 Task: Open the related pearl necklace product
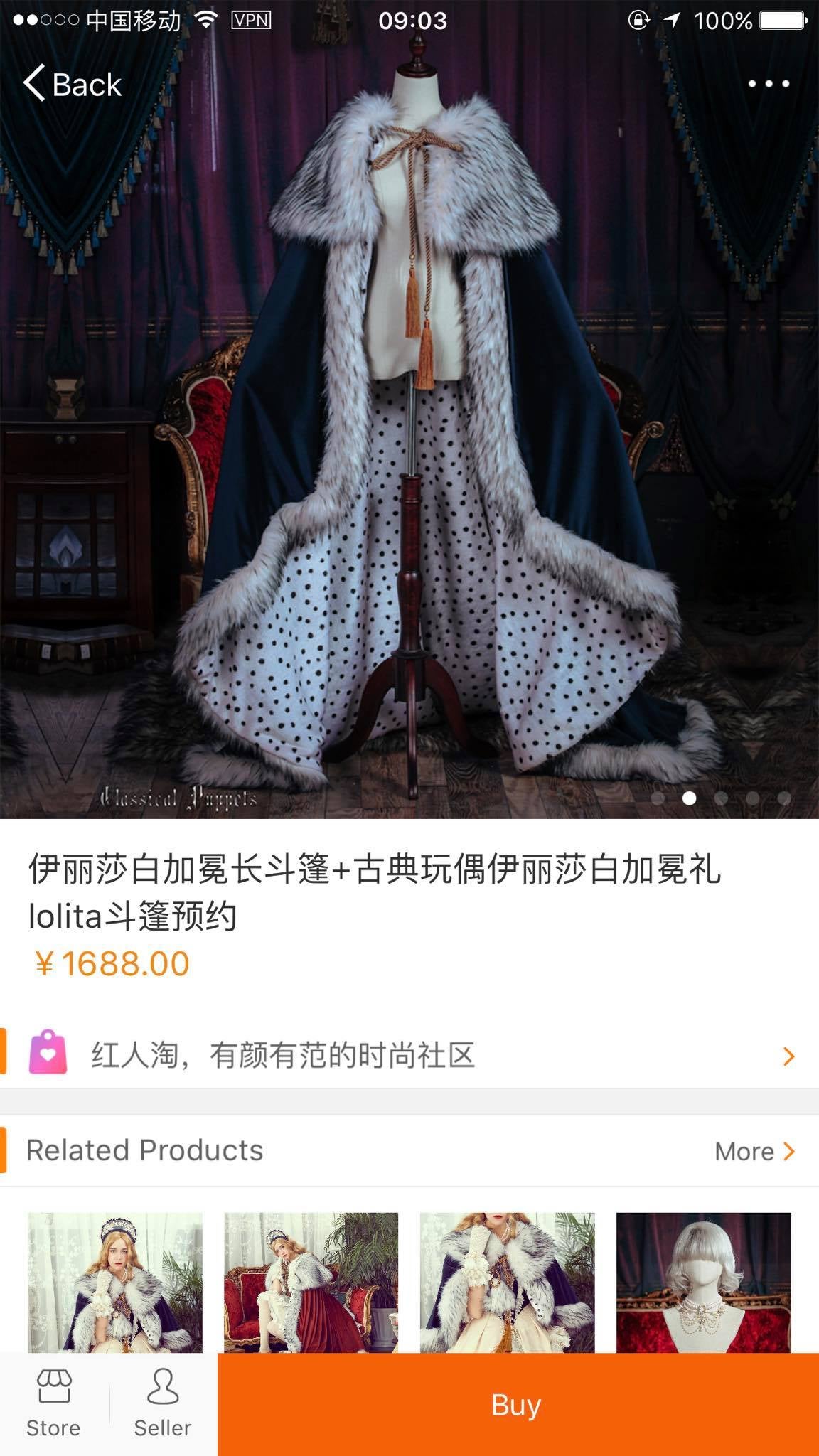tap(703, 1282)
